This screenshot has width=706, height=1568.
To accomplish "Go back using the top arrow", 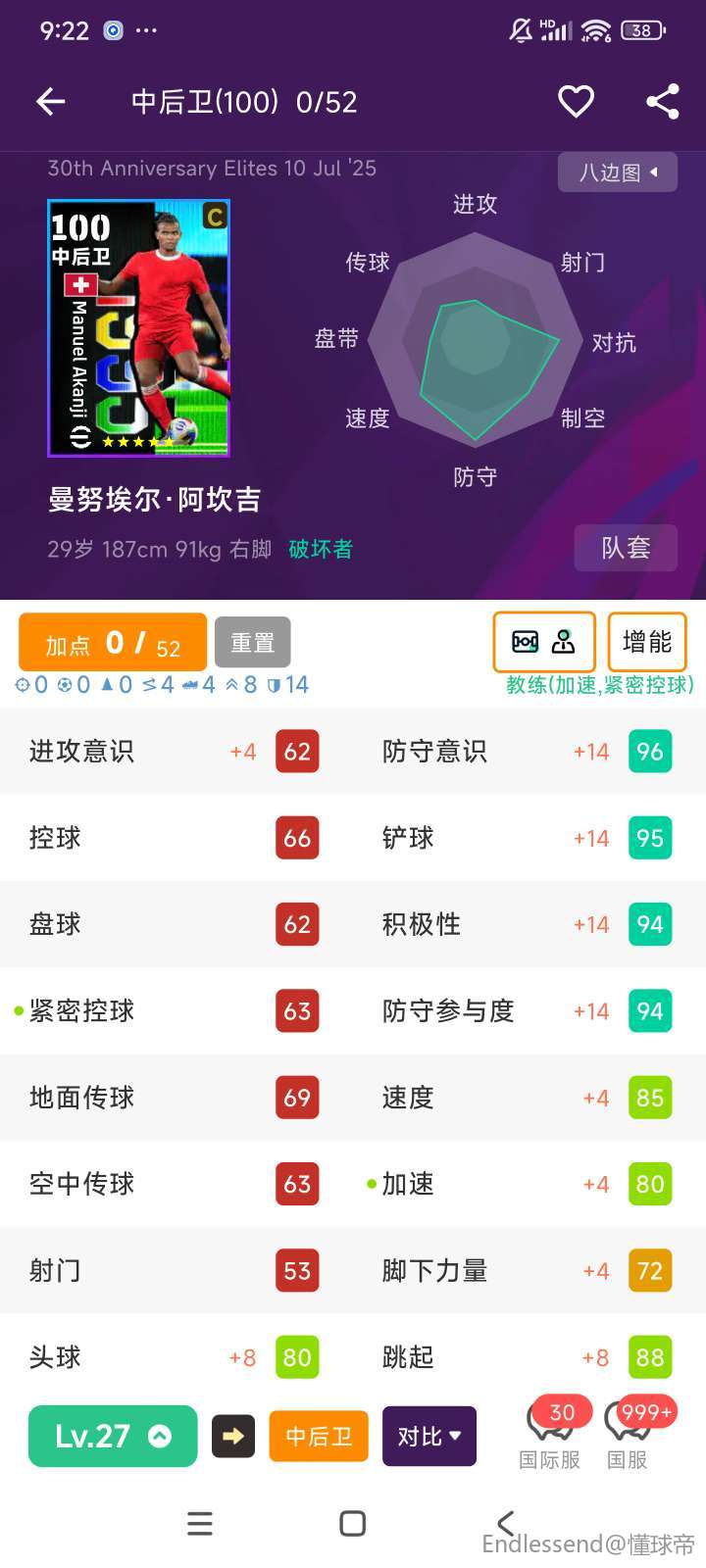I will 50,101.
